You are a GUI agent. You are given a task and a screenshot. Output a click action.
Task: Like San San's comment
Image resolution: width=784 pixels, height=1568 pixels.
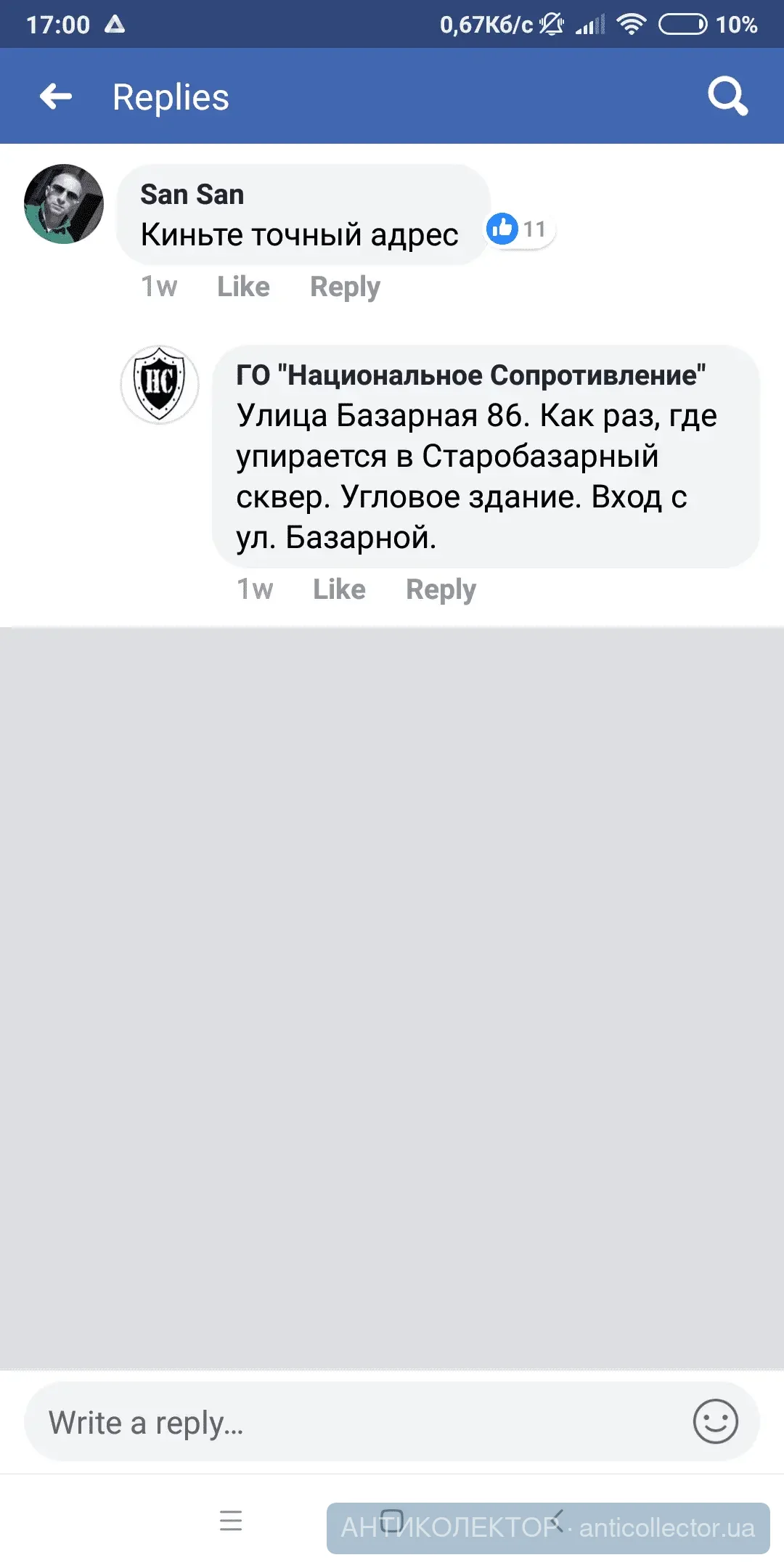point(243,287)
